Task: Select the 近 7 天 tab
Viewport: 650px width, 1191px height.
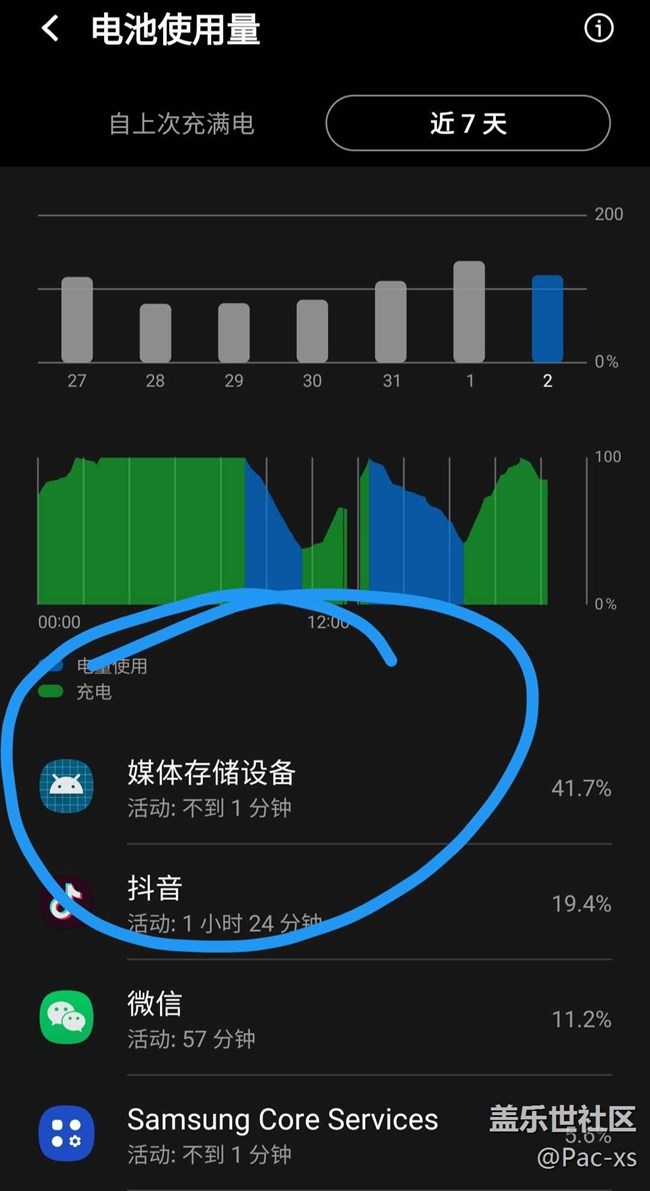Action: point(468,123)
